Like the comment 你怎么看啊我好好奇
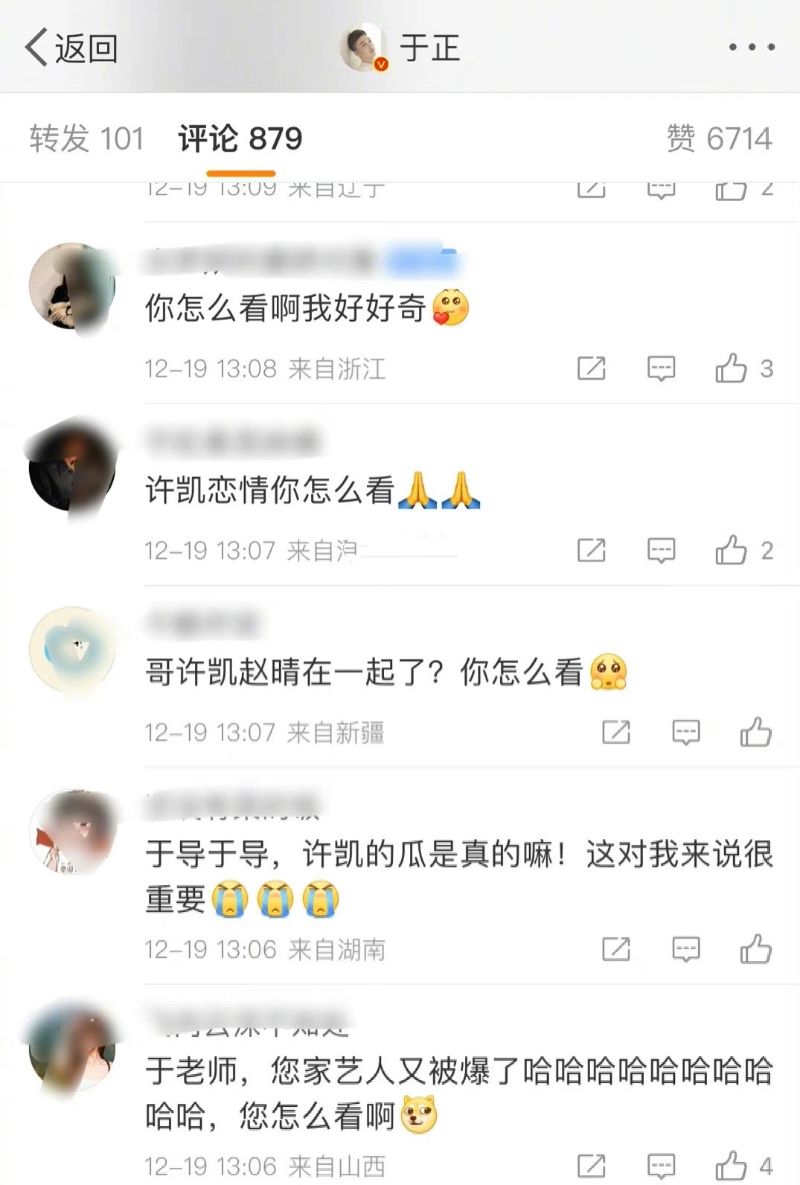This screenshot has height=1185, width=800. [x=732, y=369]
